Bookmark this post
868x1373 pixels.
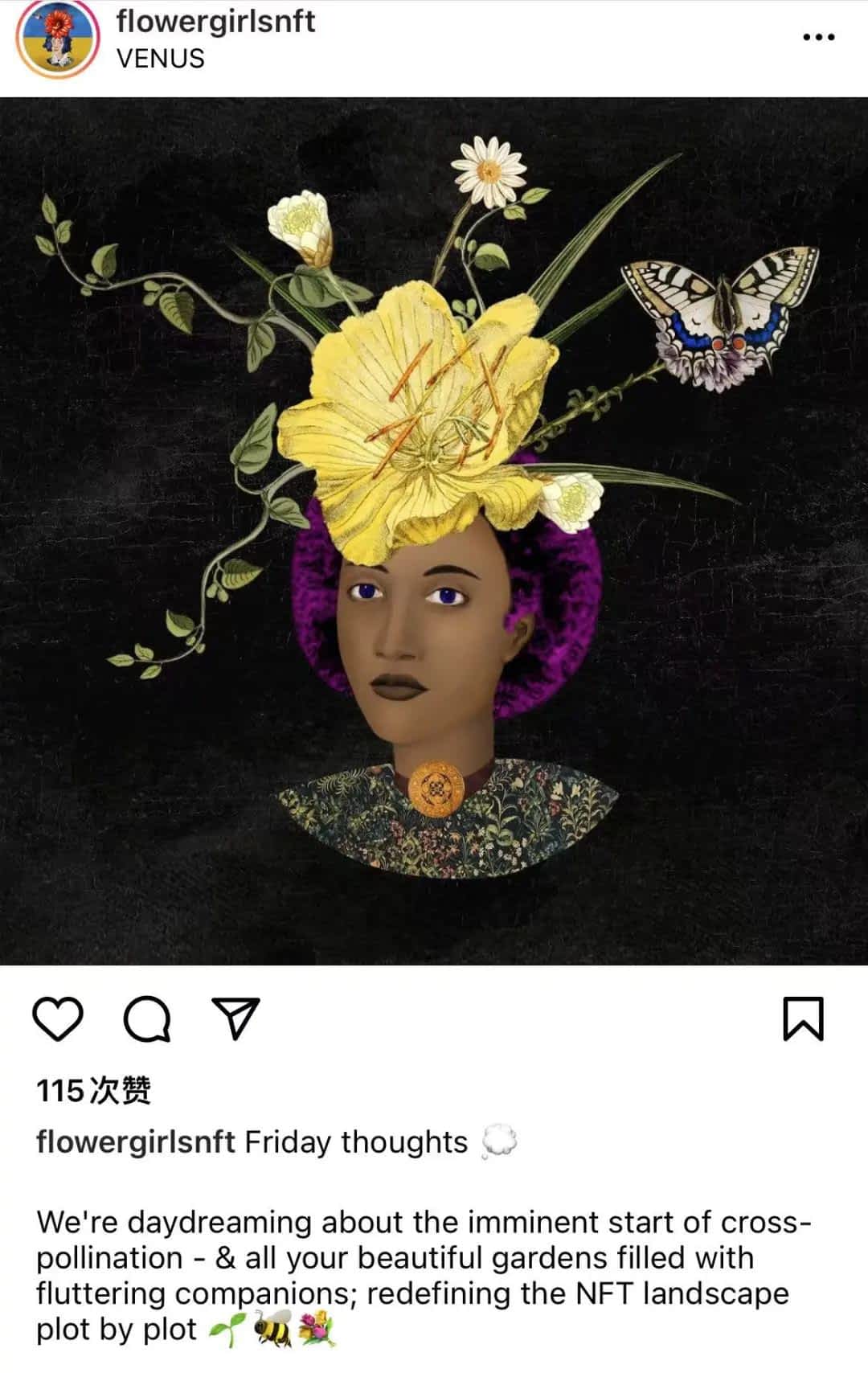[x=803, y=1018]
